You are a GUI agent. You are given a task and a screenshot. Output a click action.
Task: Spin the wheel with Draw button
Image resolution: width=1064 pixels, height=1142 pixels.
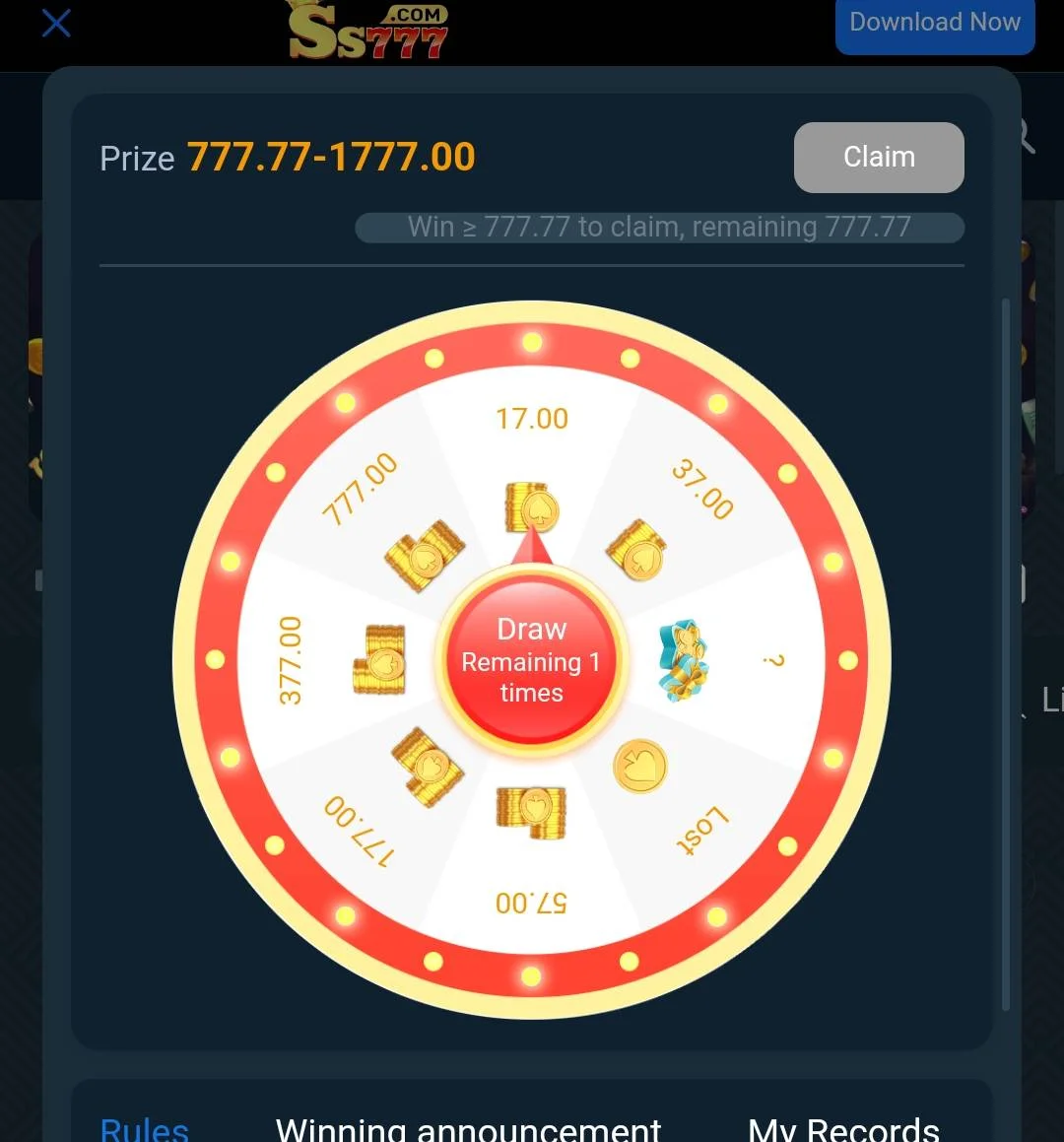531,660
